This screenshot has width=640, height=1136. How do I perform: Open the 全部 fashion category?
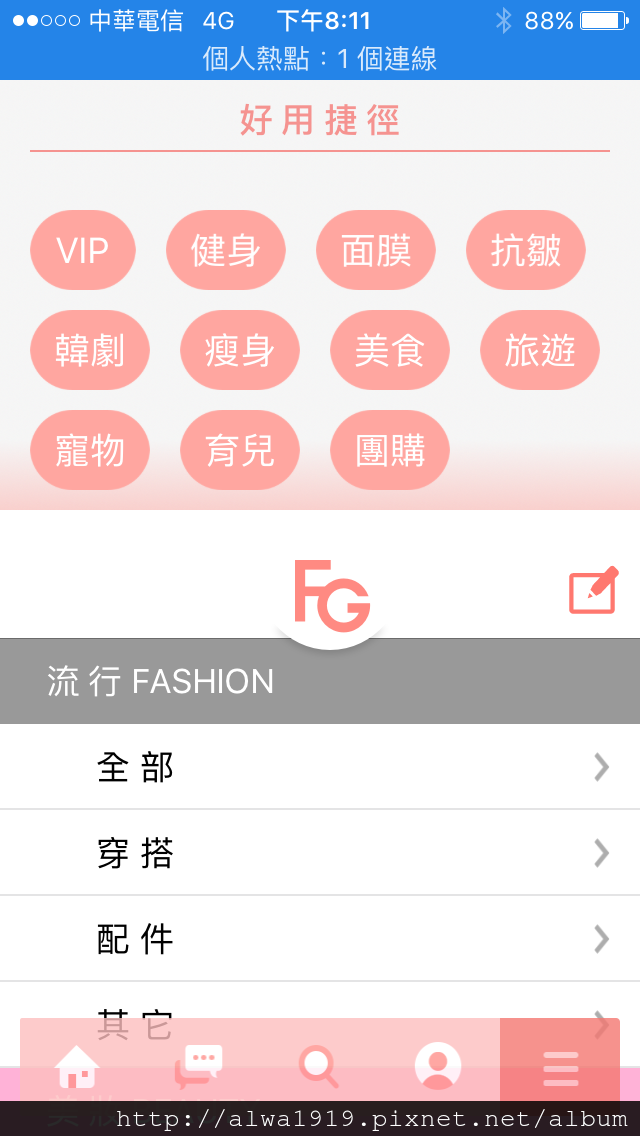(x=320, y=767)
